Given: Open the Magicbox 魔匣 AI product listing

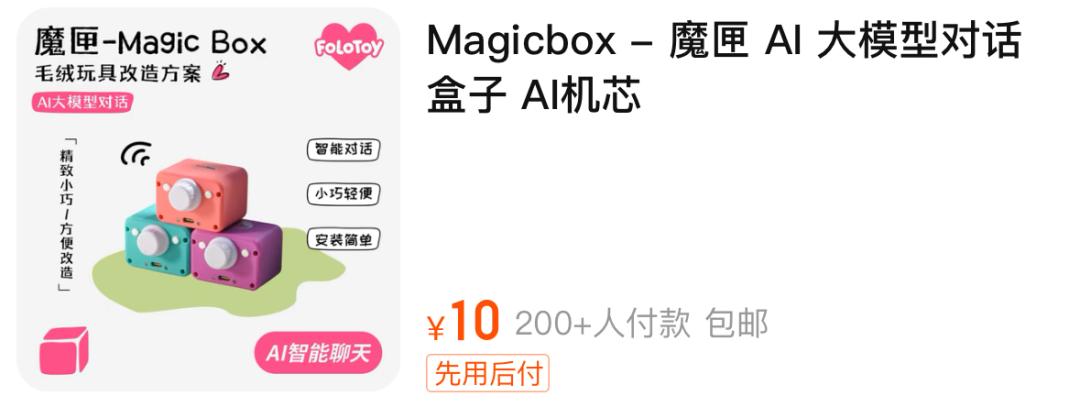Looking at the screenshot, I should pos(722,68).
